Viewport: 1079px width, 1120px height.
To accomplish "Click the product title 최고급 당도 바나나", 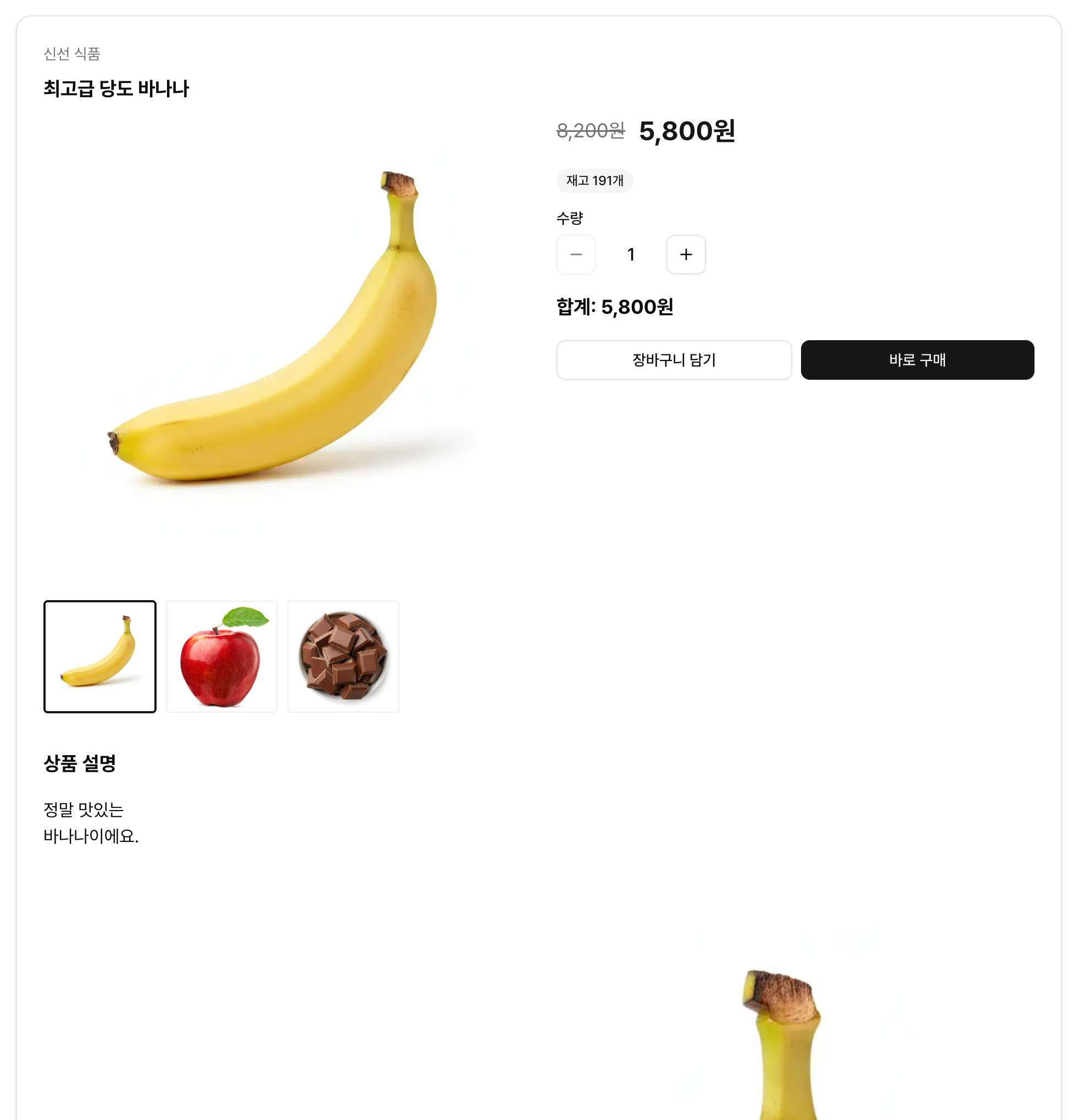I will point(118,88).
